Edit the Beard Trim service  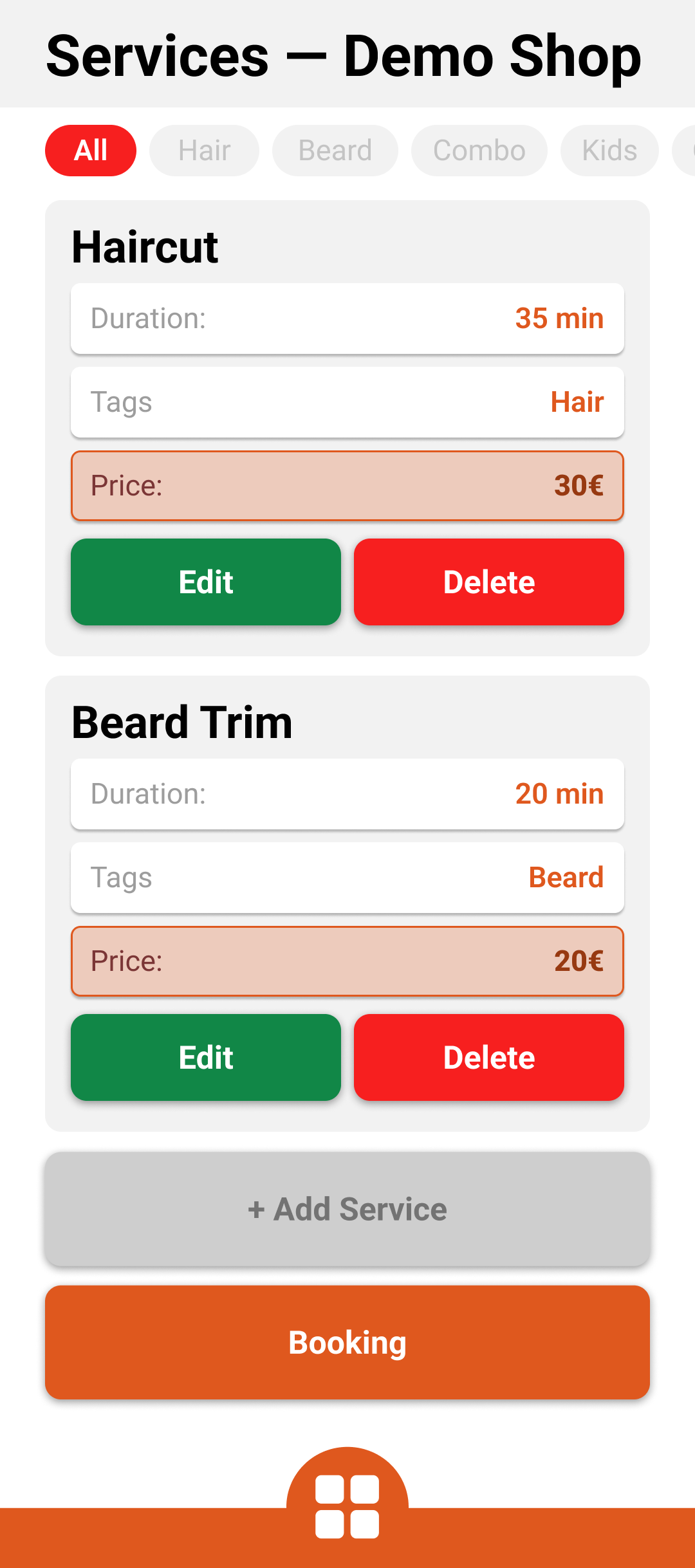[x=206, y=1057]
